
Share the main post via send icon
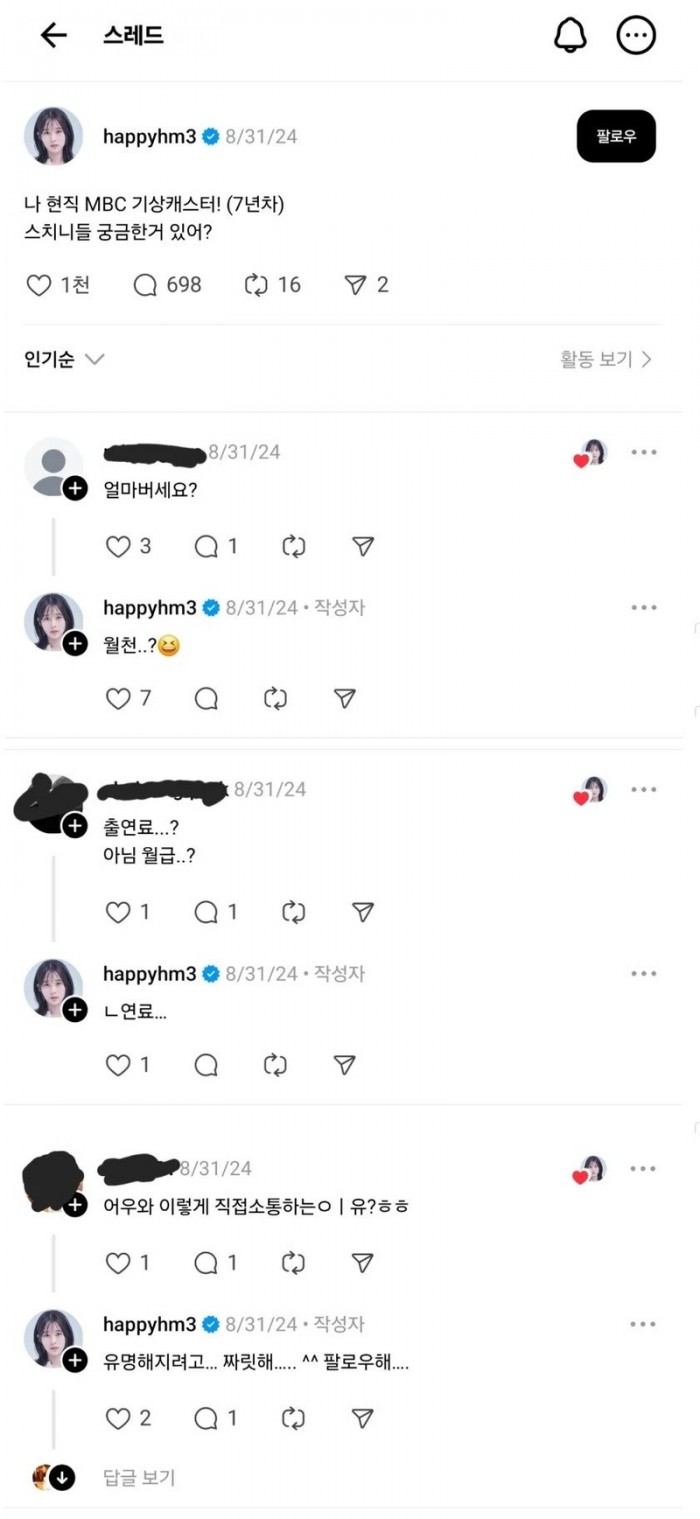pyautogui.click(x=355, y=285)
